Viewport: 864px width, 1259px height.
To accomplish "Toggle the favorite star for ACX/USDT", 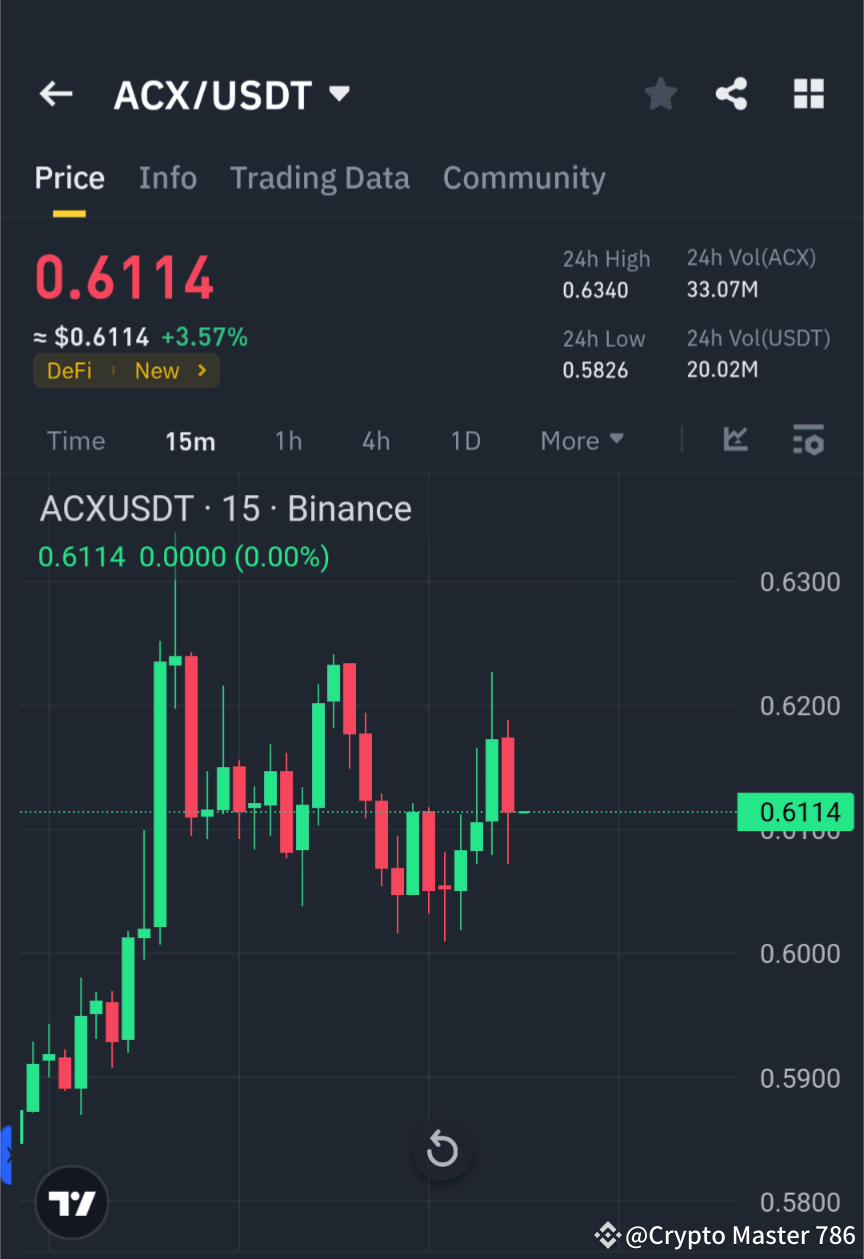I will pos(660,93).
